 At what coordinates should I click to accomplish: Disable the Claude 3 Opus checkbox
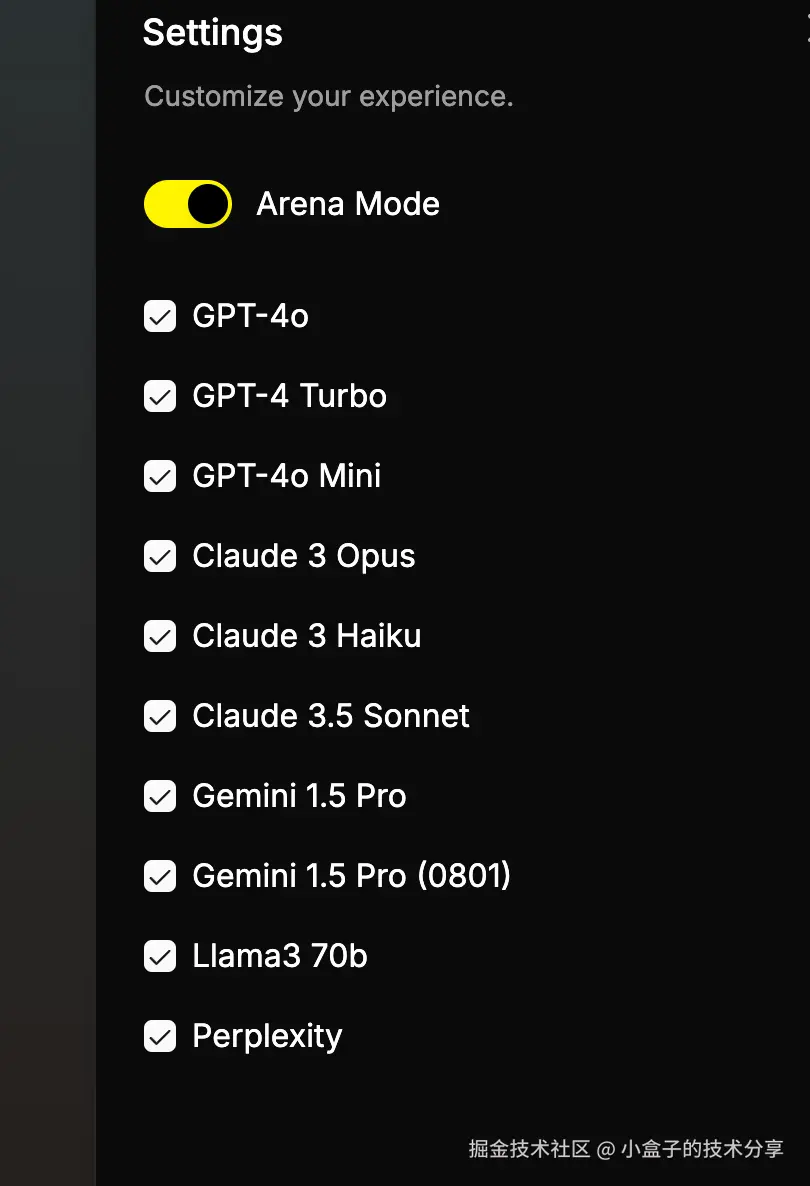click(160, 557)
